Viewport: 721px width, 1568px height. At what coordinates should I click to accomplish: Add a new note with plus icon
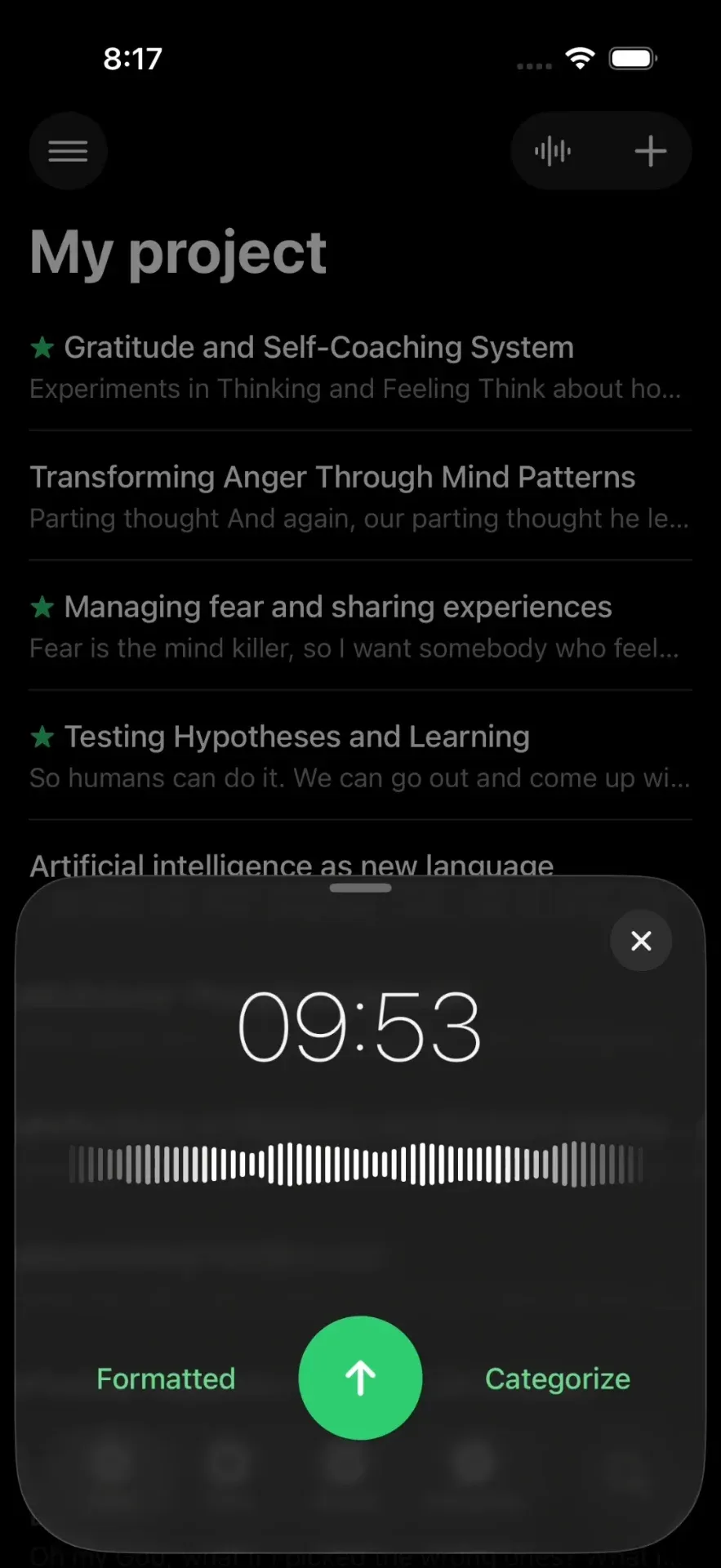[650, 151]
